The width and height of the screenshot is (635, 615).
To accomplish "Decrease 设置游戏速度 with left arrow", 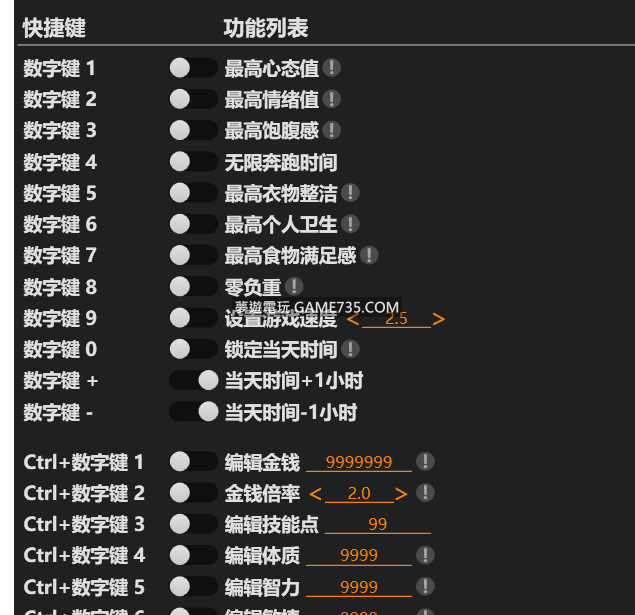I will 352,320.
